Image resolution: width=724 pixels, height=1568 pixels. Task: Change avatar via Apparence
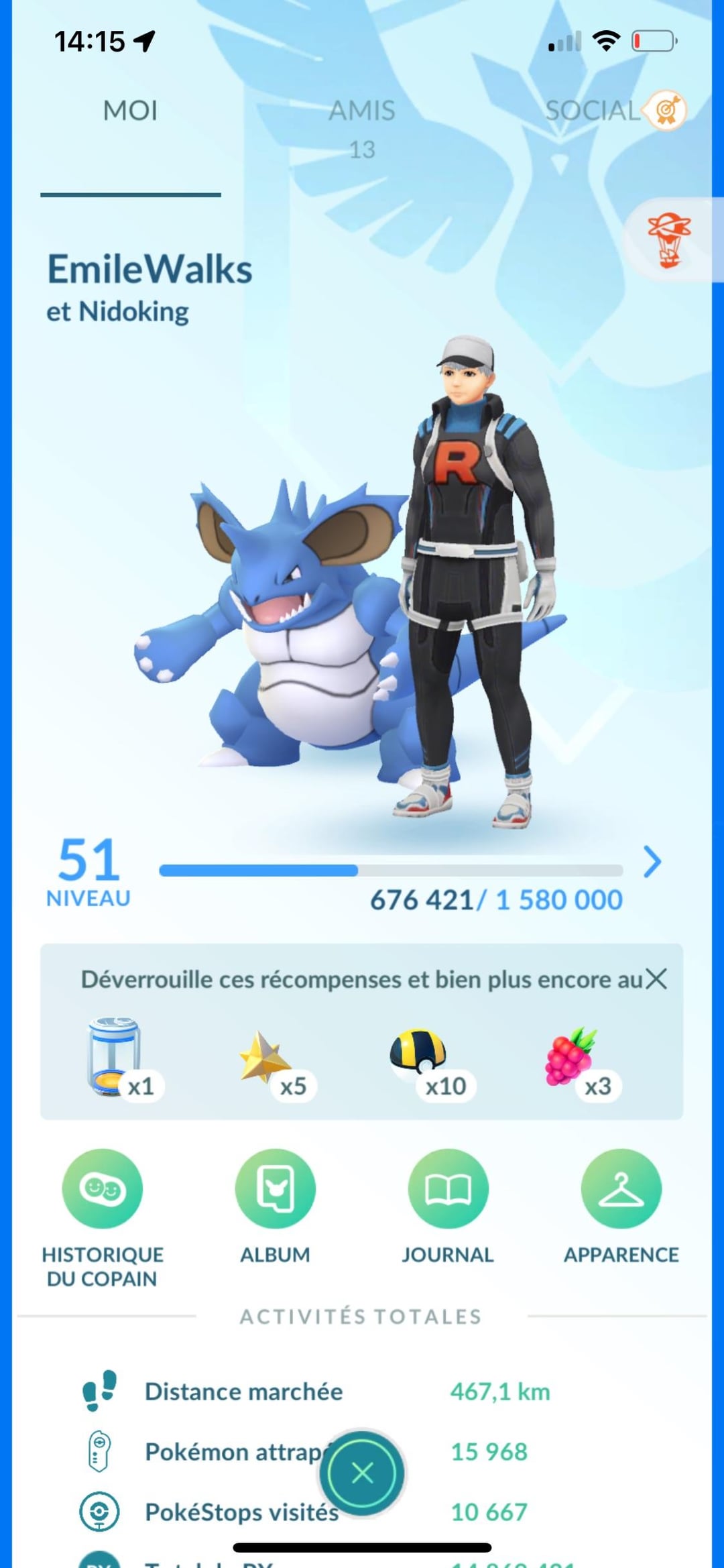pyautogui.click(x=621, y=1189)
